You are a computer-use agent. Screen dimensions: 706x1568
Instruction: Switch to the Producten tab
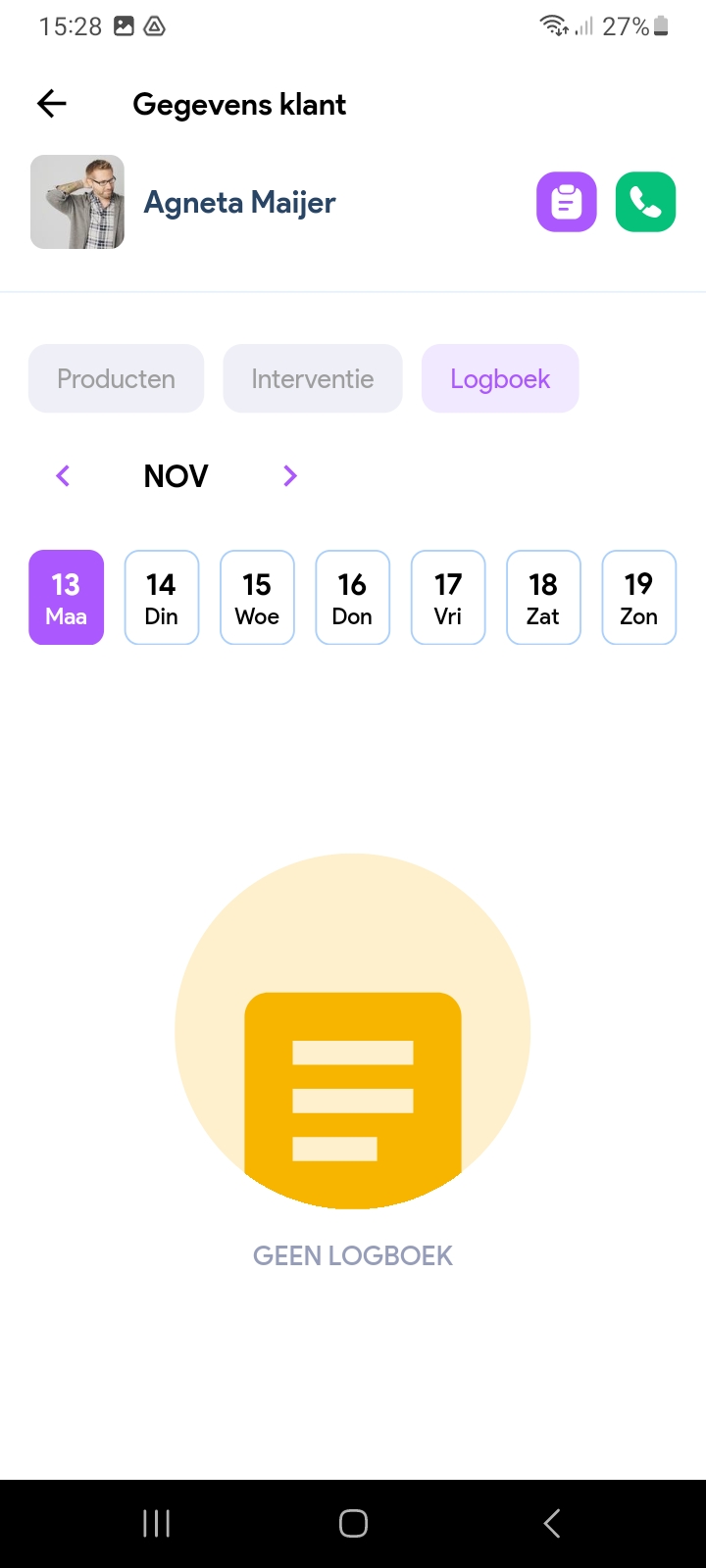coord(116,378)
